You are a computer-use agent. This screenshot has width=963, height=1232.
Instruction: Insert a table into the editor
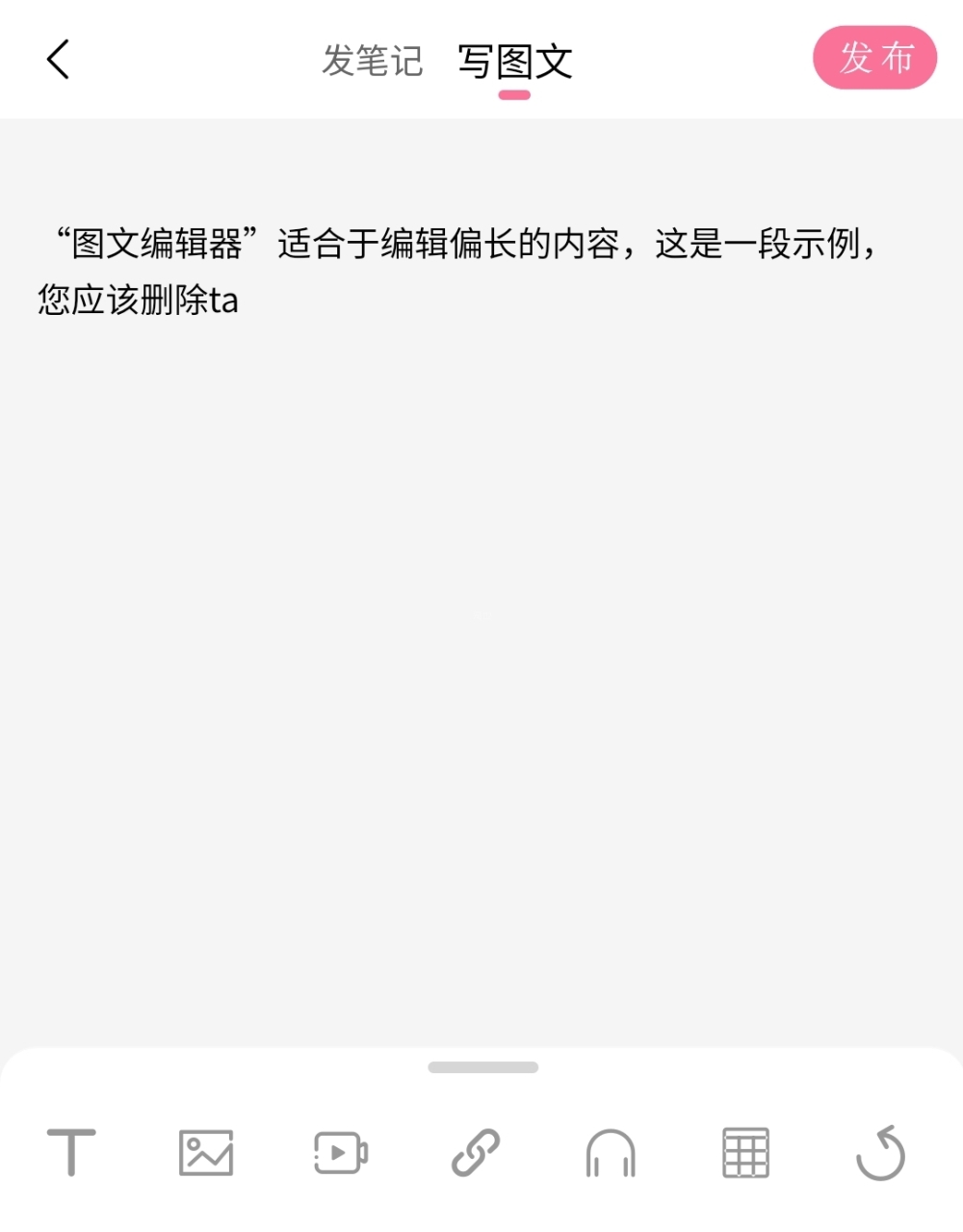(745, 1152)
